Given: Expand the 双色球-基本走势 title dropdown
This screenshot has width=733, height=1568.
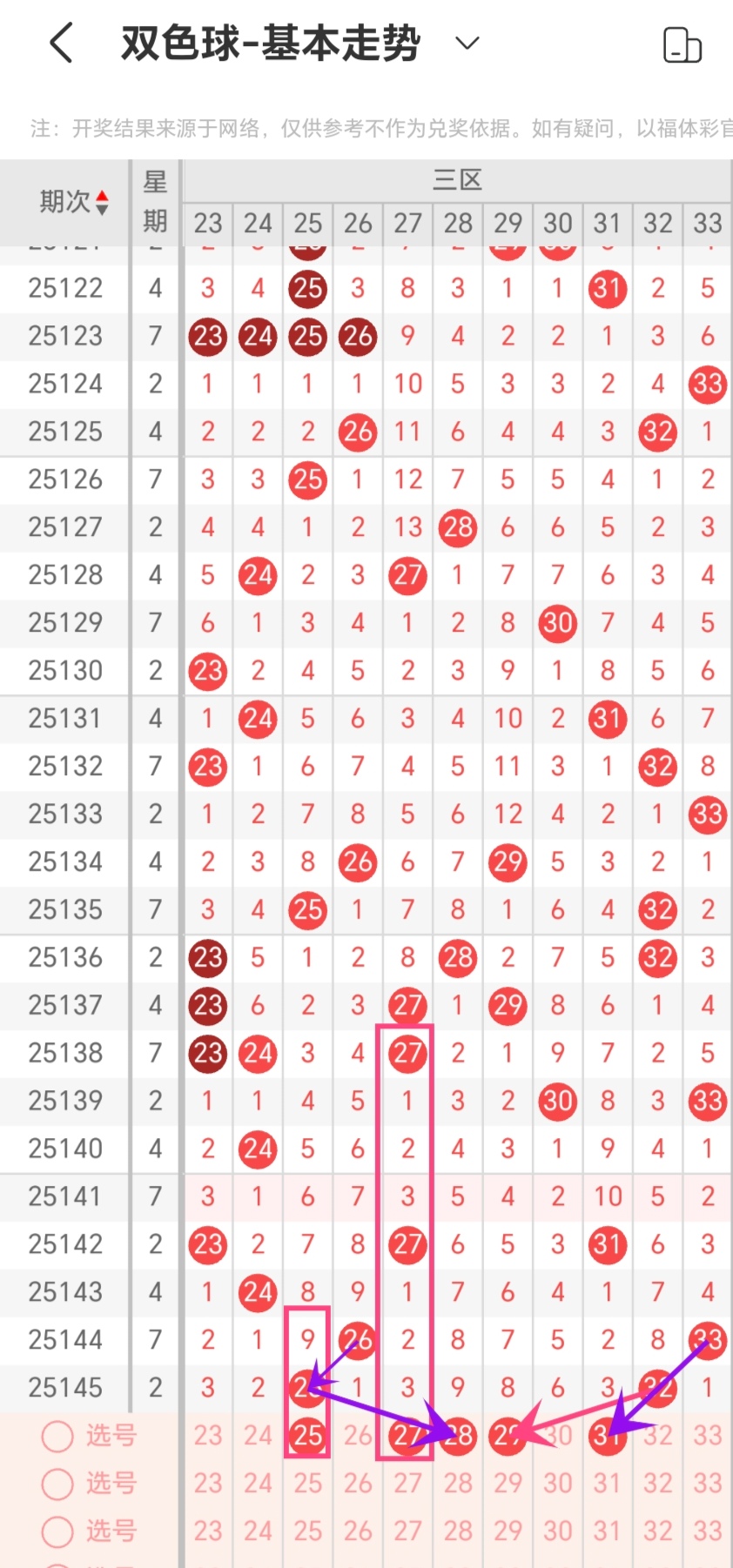Looking at the screenshot, I should (x=467, y=43).
